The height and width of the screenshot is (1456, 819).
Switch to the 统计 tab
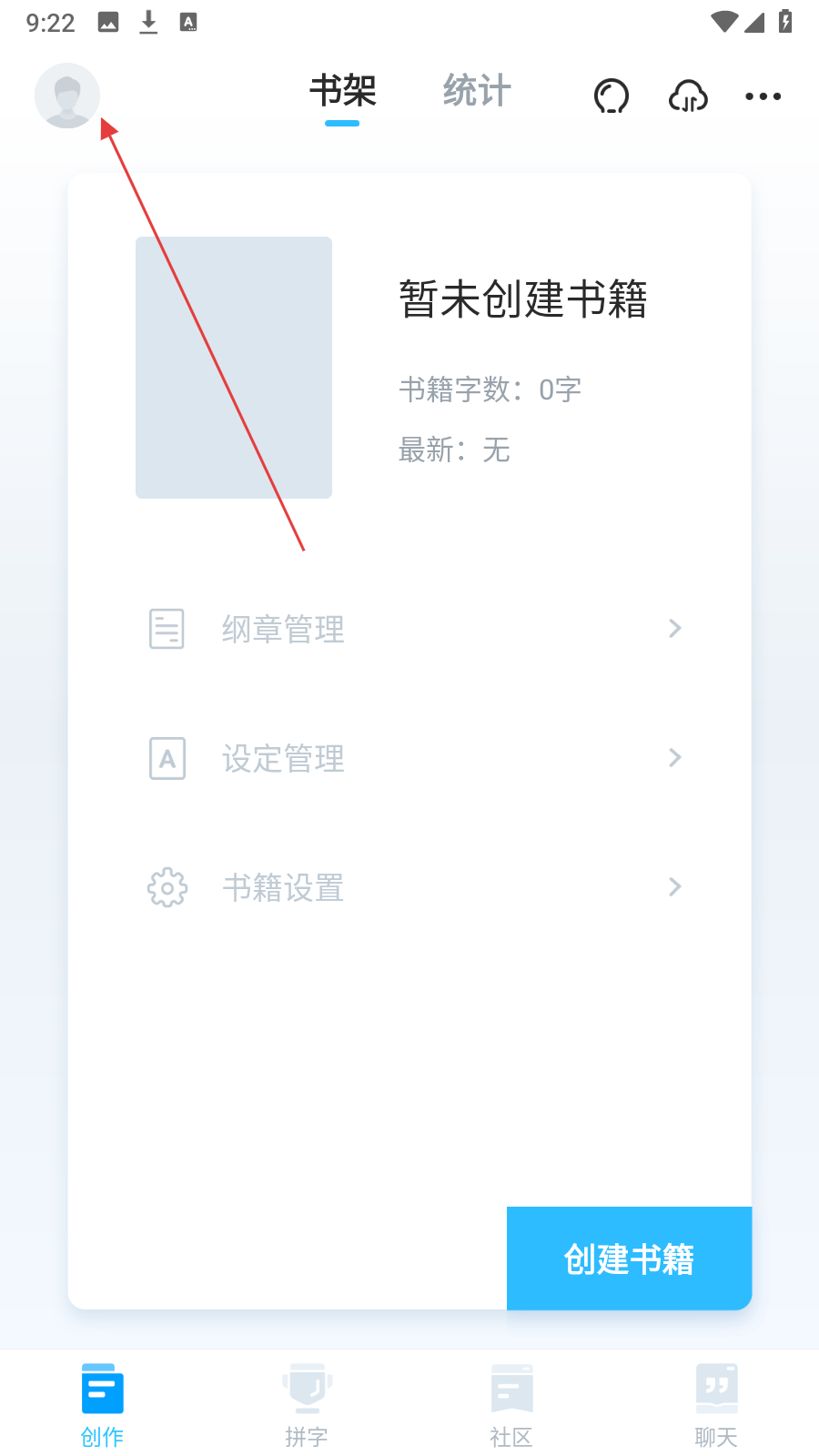477,91
